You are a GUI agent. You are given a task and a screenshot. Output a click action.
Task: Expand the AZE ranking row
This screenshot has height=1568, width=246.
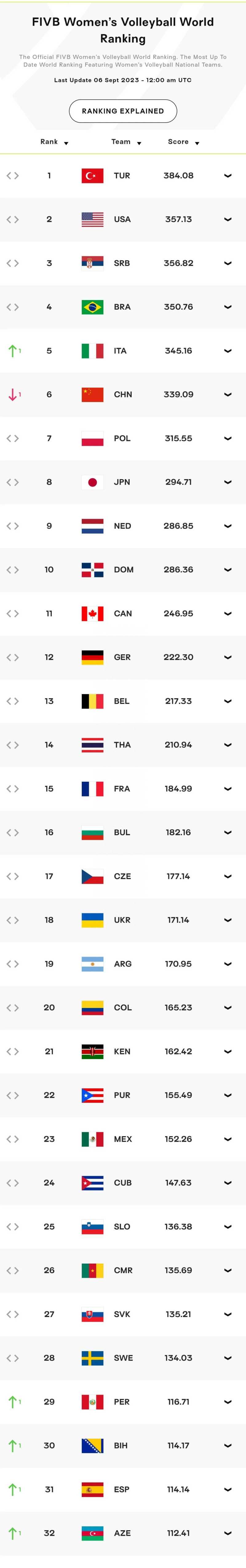[228, 1535]
